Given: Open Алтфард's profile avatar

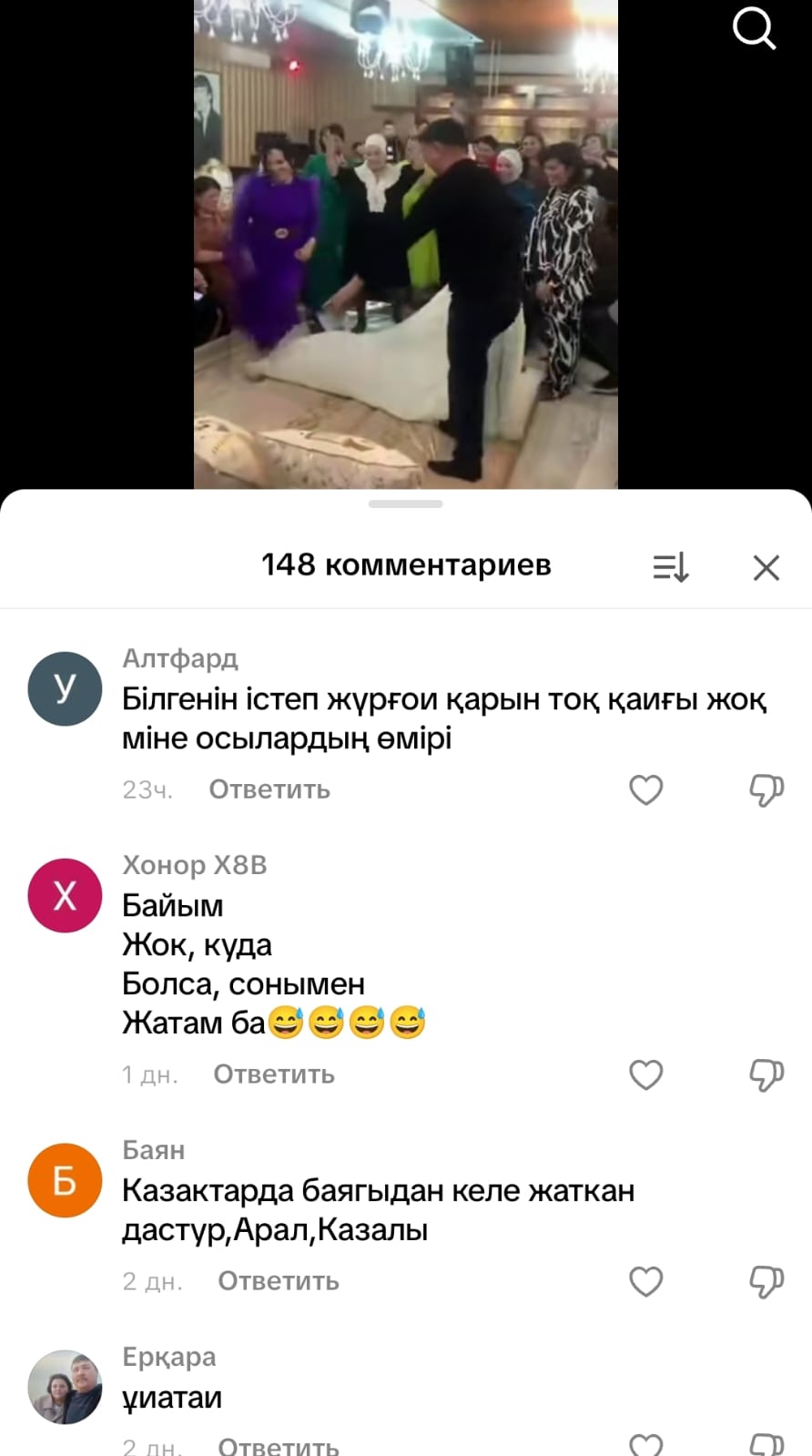Looking at the screenshot, I should point(65,688).
